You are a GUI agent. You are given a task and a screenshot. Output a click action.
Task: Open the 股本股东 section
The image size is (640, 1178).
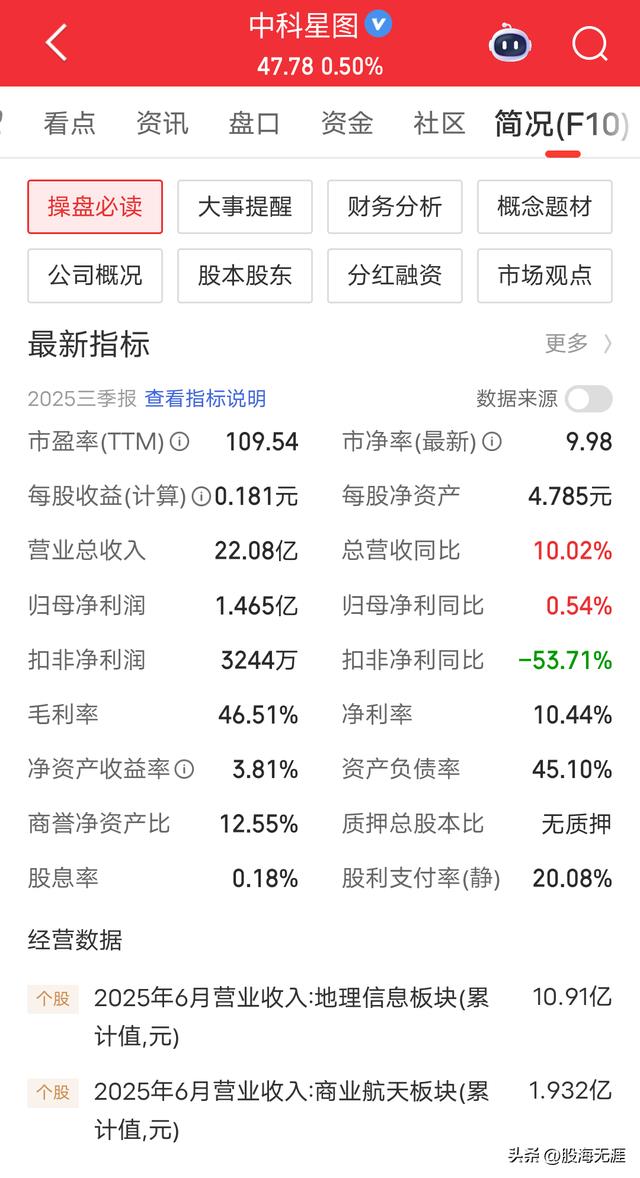pos(245,276)
